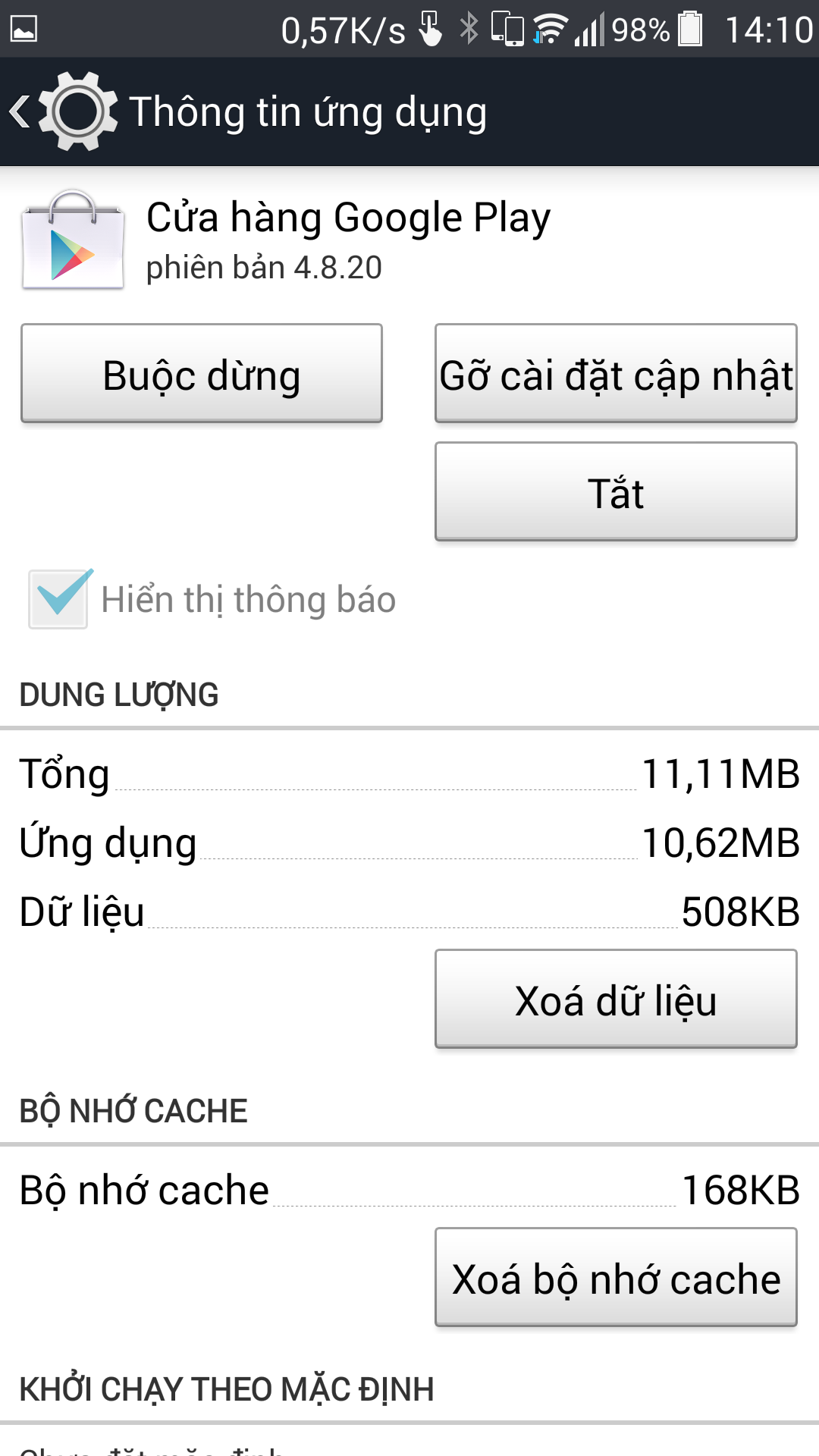Tap Xoá bộ nhớ cache
The width and height of the screenshot is (819, 1456).
pos(616,1277)
